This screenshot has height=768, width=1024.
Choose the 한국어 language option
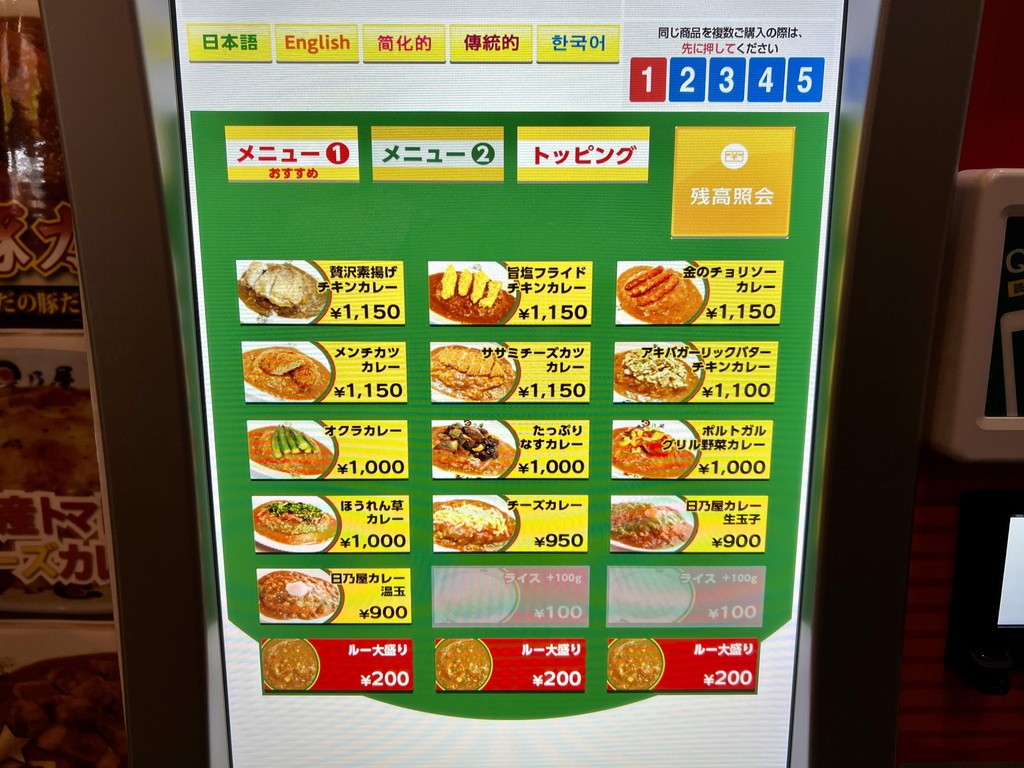(x=578, y=43)
